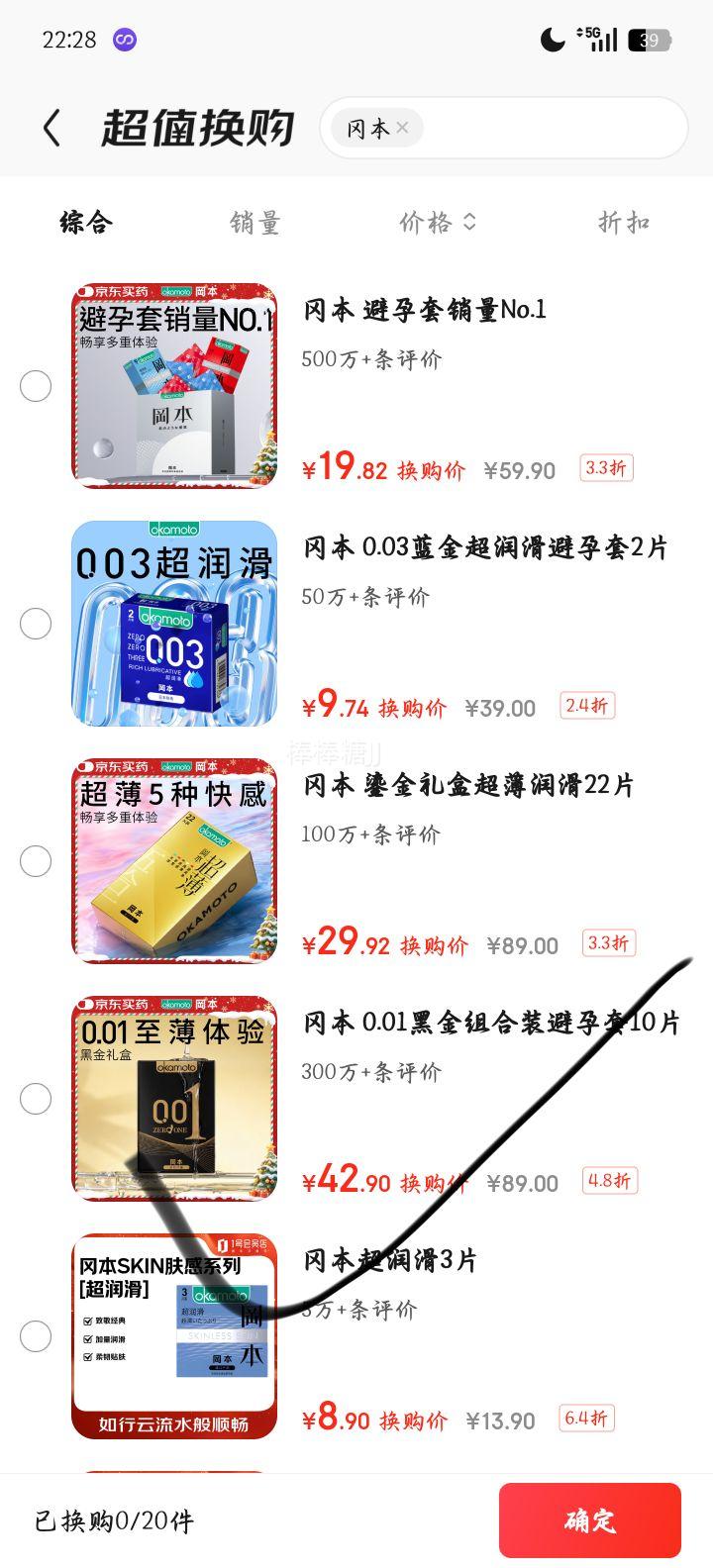Tap the 已换购0/20件 selection counter
Screen dimensions: 713x1568
coord(116,1520)
